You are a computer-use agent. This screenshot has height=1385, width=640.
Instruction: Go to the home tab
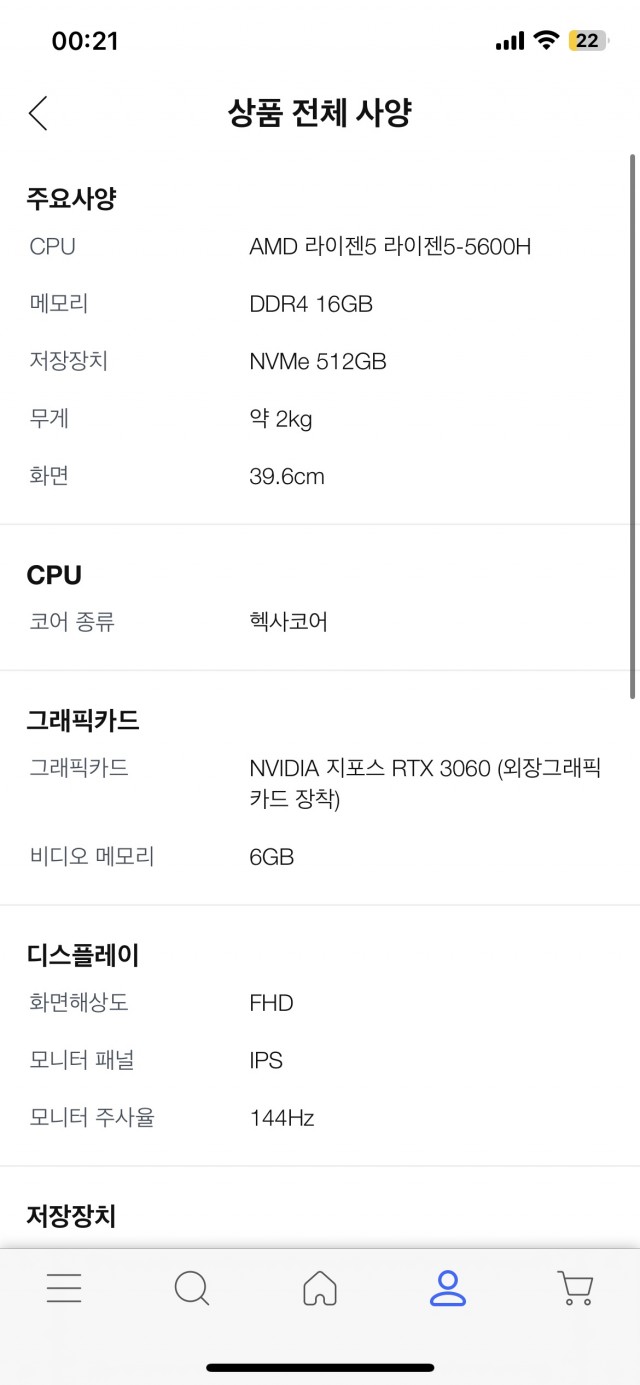pos(320,1288)
